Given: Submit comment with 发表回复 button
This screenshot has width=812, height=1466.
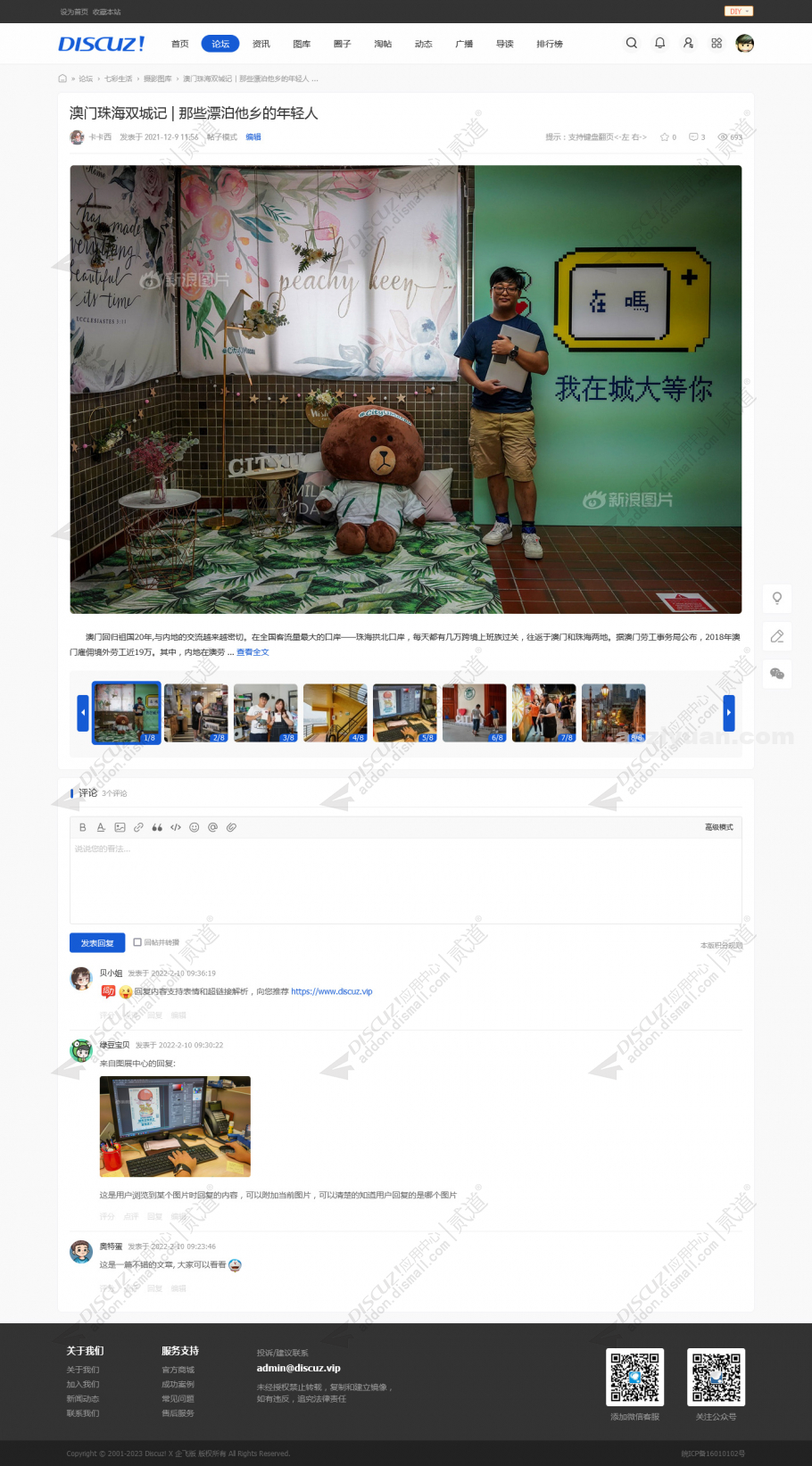Looking at the screenshot, I should click(97, 943).
